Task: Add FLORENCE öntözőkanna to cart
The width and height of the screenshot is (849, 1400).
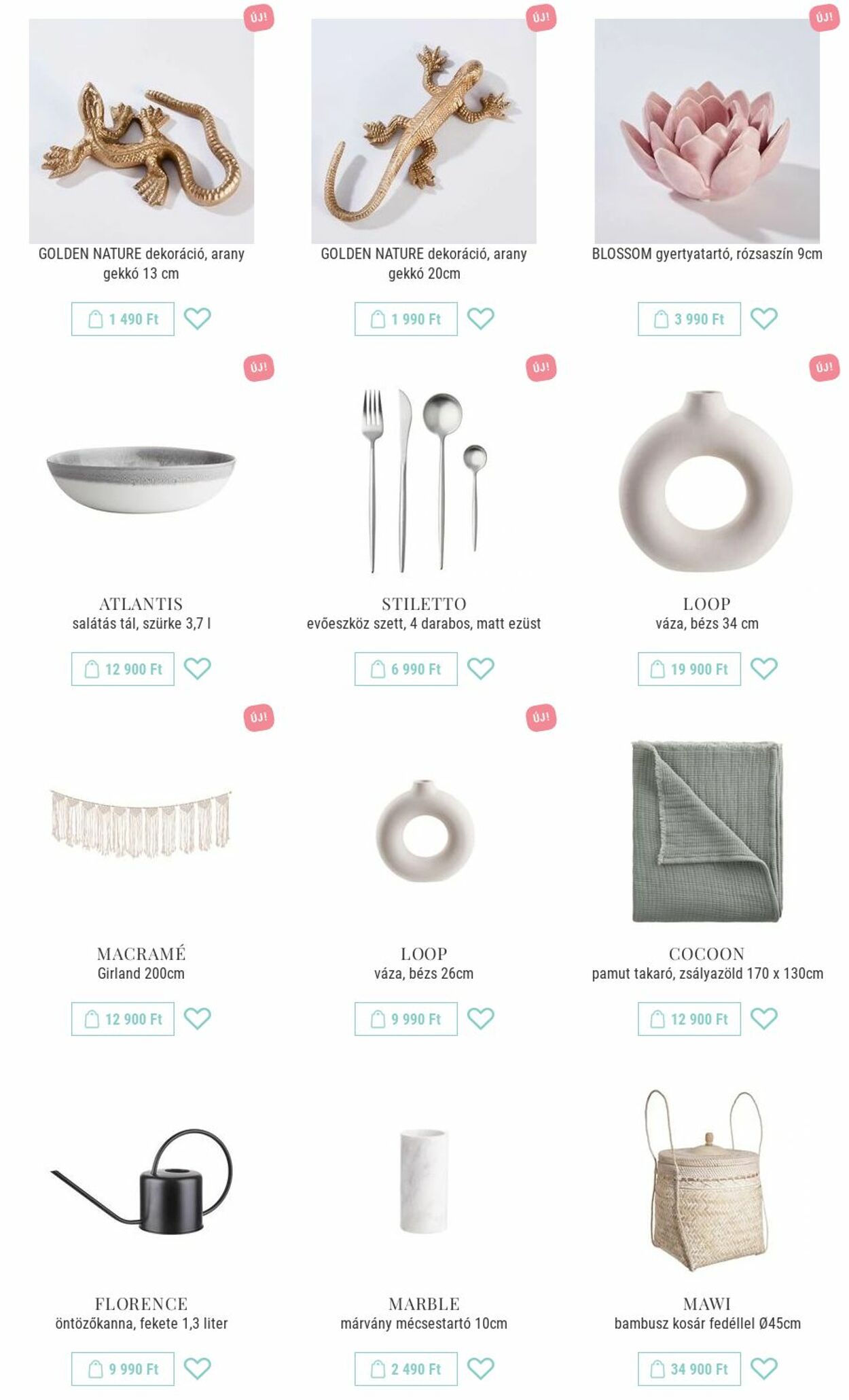Action: 123,1369
